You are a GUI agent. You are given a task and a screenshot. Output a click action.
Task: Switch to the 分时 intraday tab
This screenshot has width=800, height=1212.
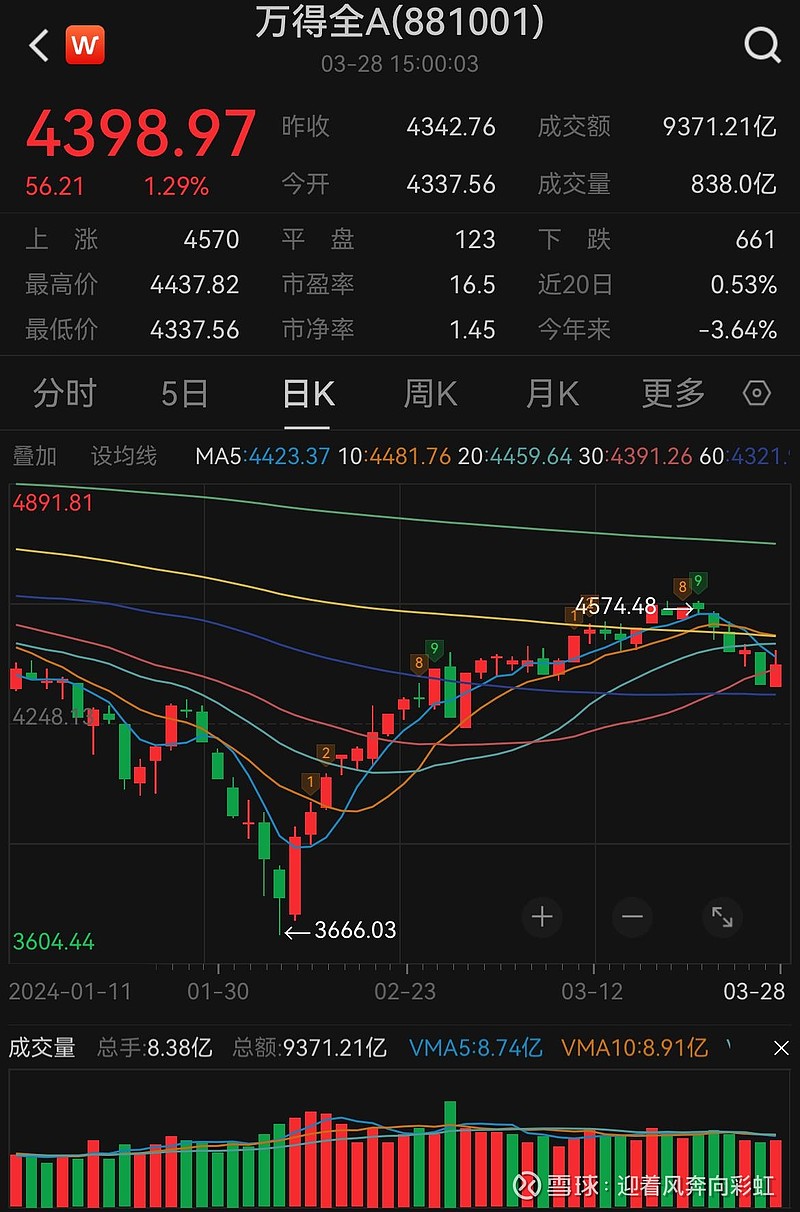tap(62, 394)
